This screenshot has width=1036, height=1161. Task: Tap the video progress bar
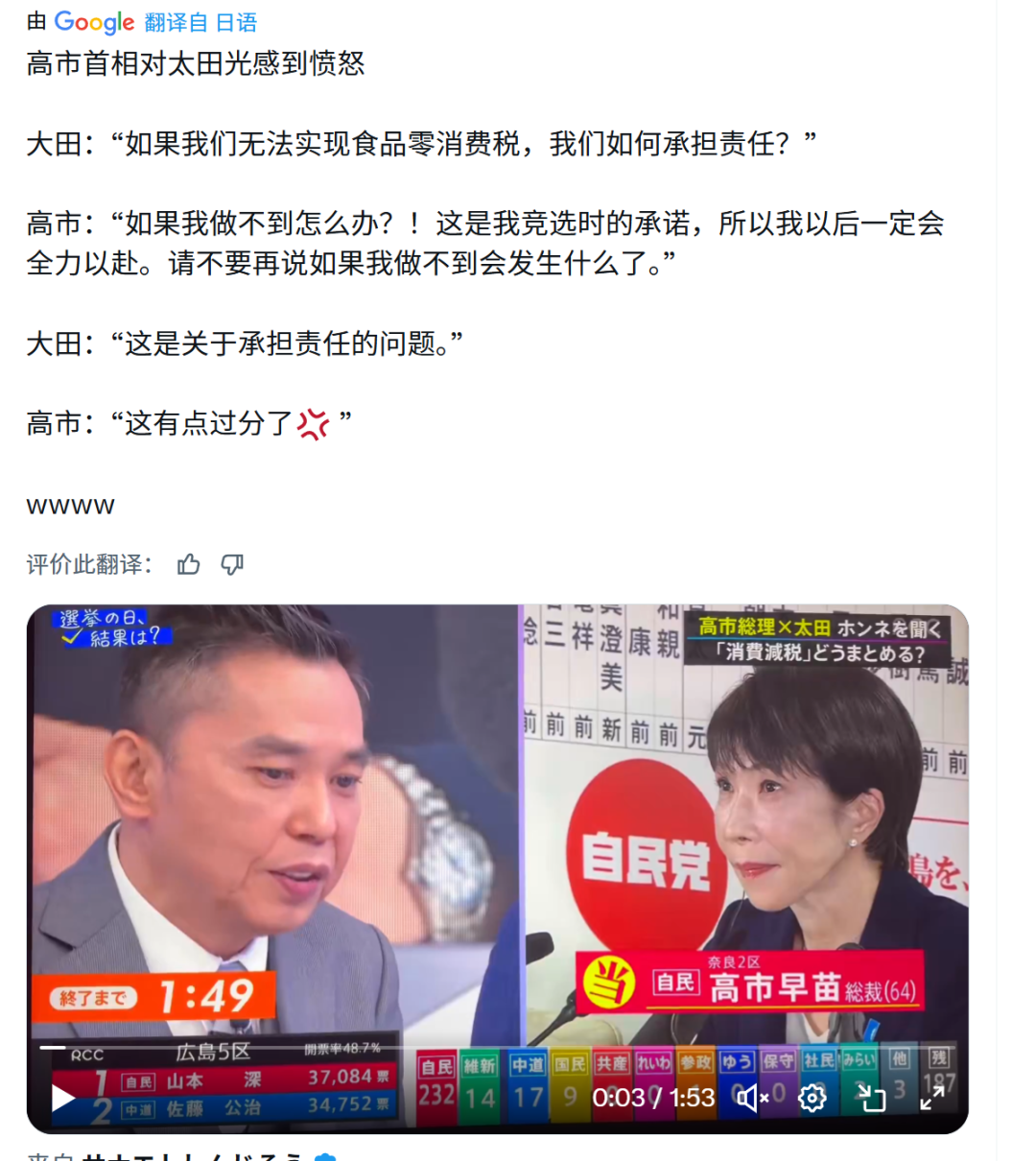point(480,1047)
